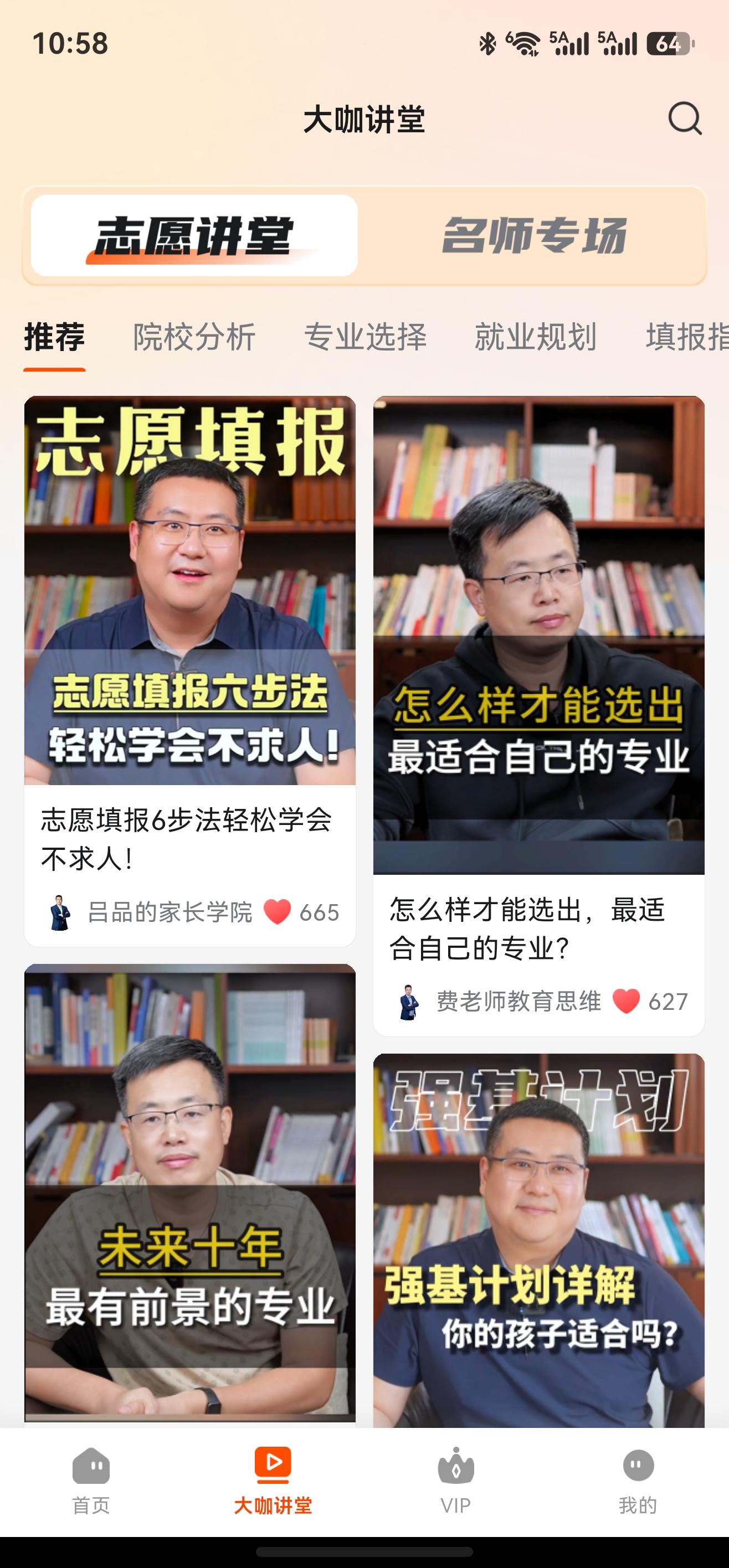Click the heart icon next to 665
This screenshot has width=729, height=1568.
click(277, 911)
